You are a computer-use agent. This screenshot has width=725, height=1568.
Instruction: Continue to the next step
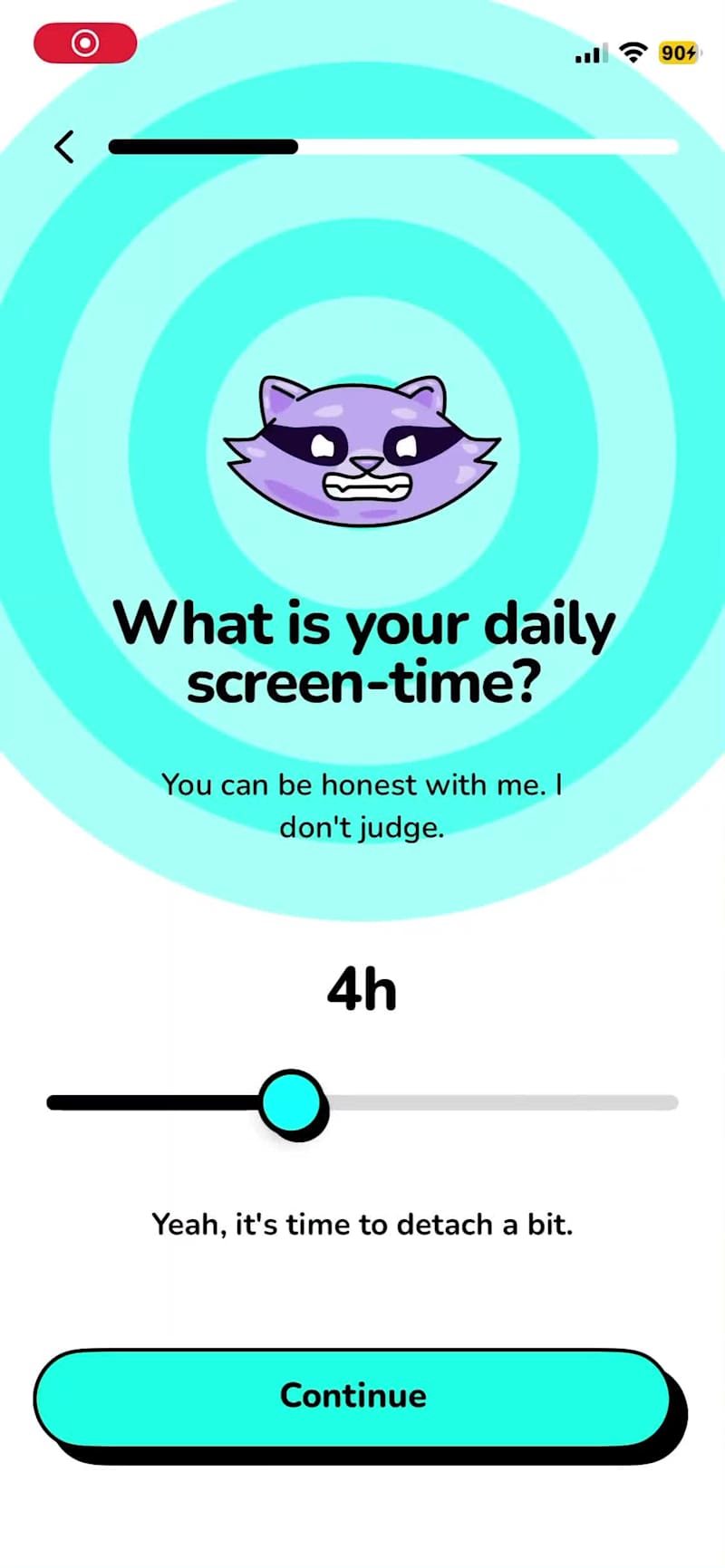pos(353,1396)
